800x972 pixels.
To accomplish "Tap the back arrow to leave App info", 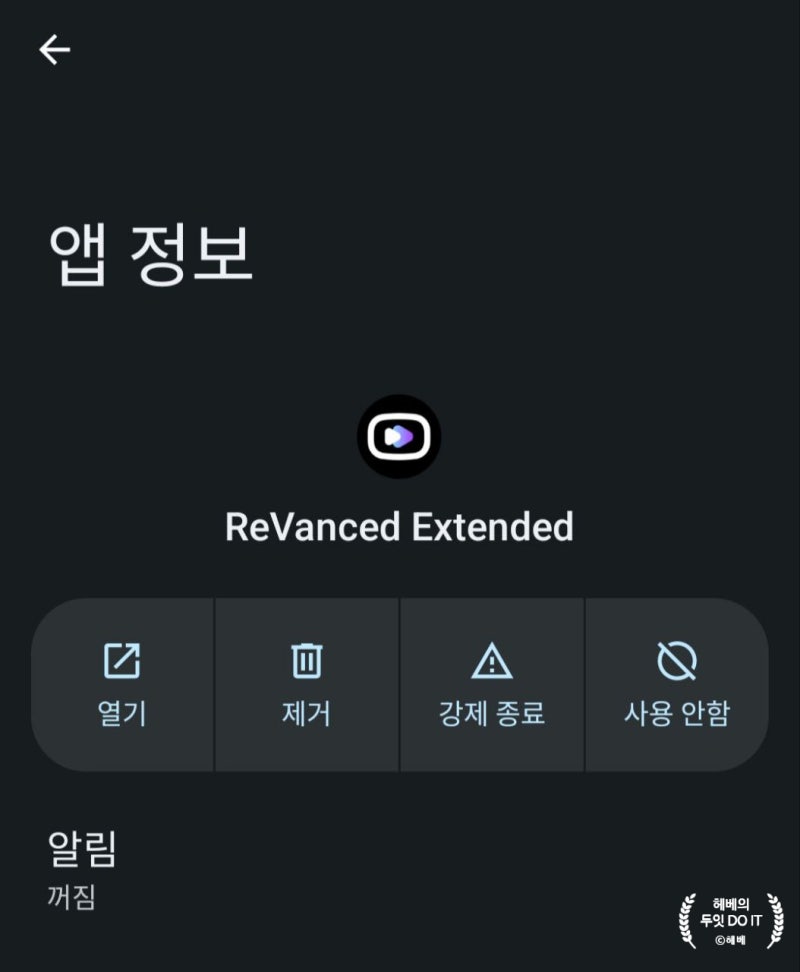I will [x=52, y=50].
